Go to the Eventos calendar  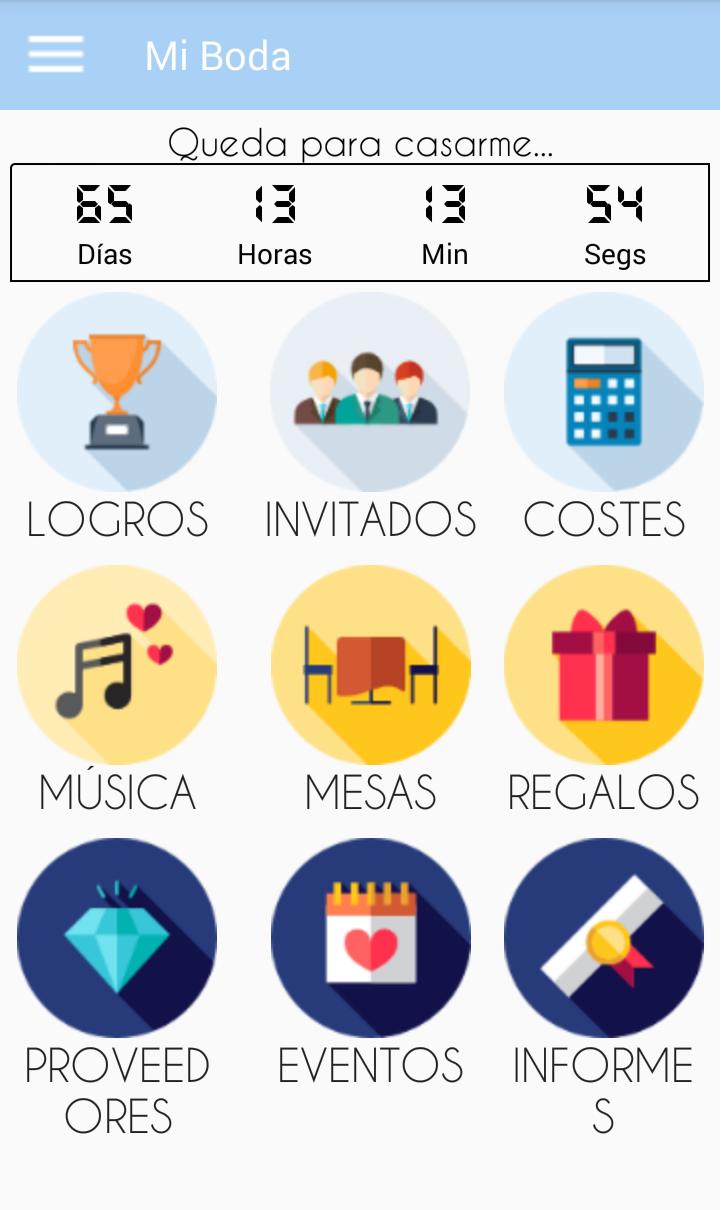click(x=370, y=938)
